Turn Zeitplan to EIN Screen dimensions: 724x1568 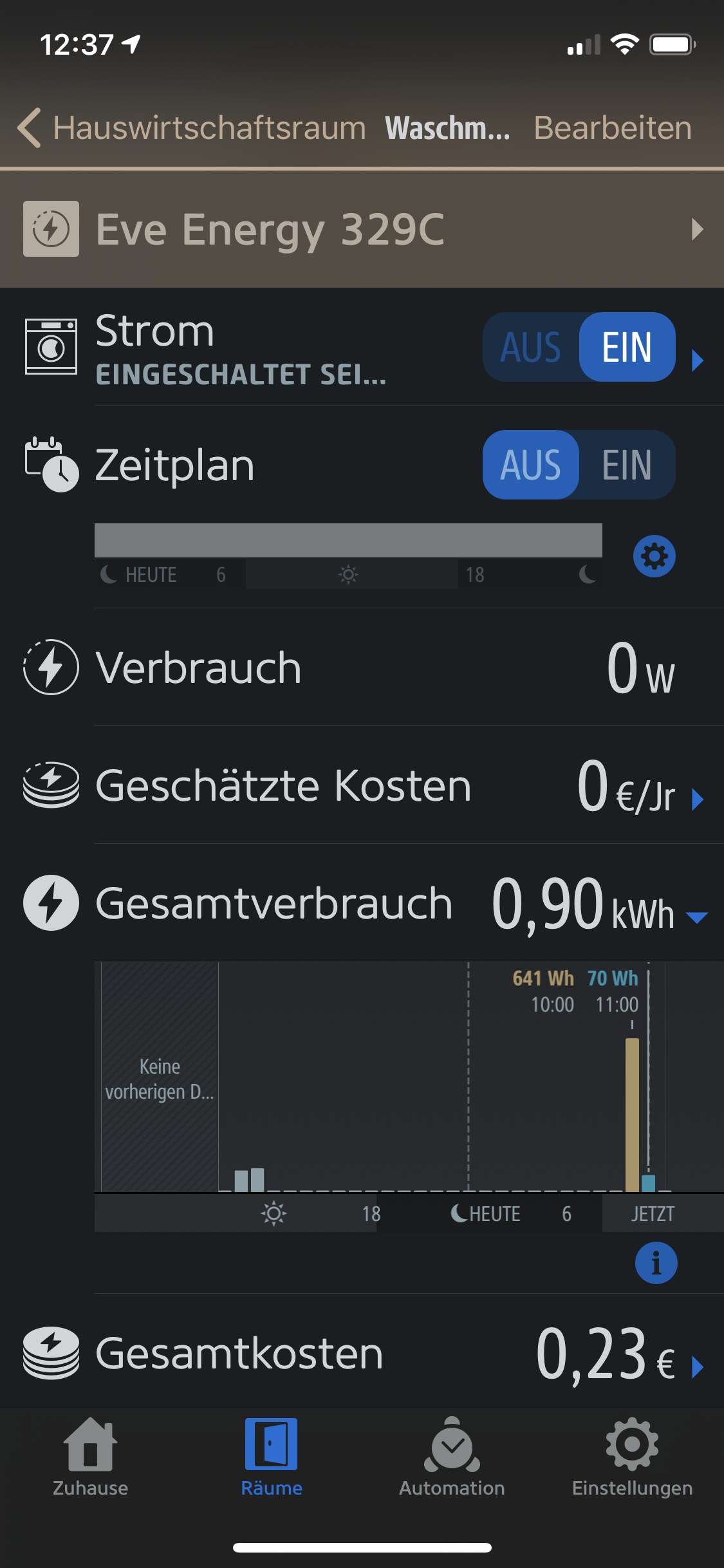click(627, 465)
